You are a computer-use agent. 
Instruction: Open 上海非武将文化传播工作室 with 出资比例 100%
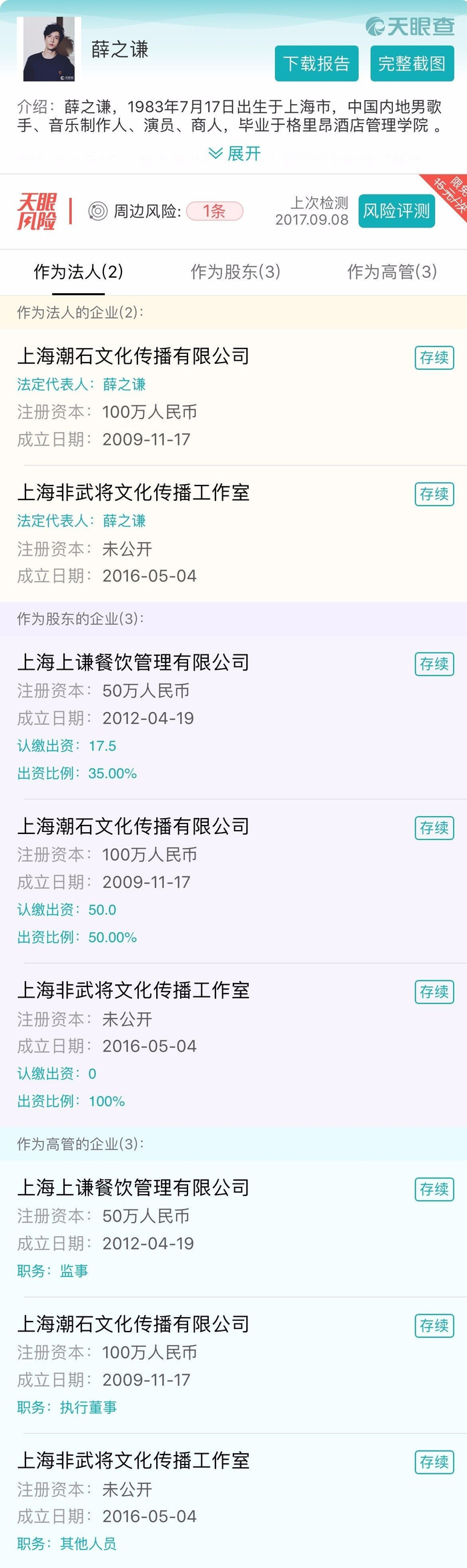[133, 990]
